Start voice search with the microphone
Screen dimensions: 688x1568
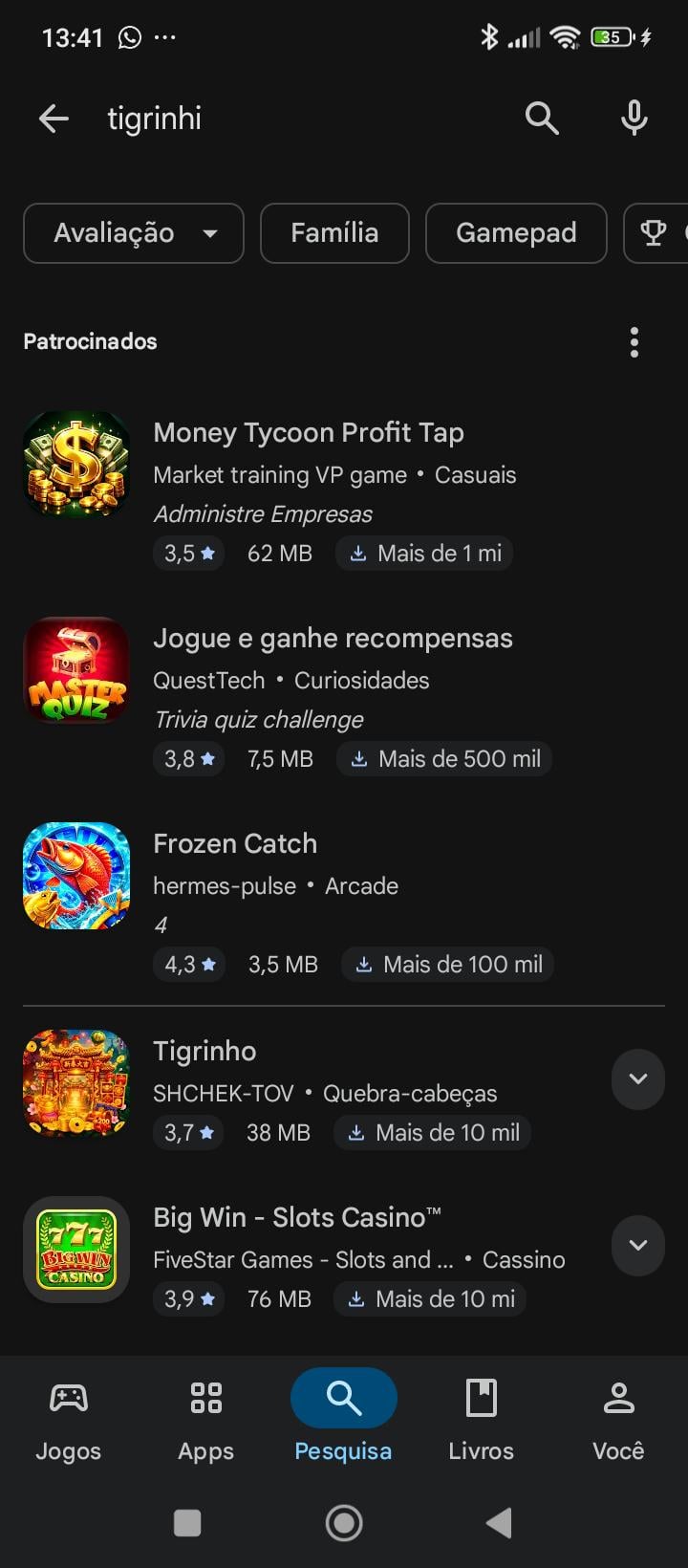click(634, 119)
